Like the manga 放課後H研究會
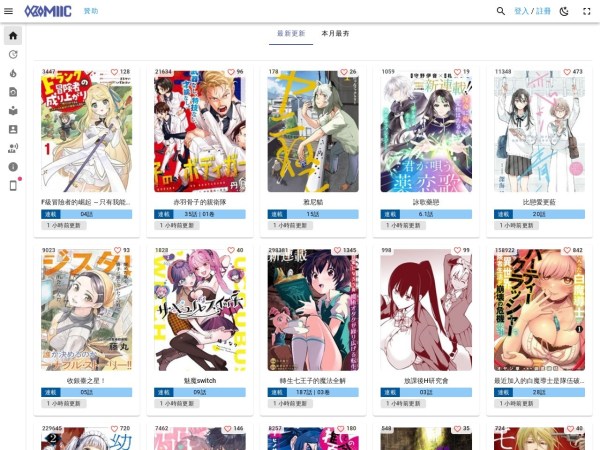This screenshot has height=450, width=600. 454,251
